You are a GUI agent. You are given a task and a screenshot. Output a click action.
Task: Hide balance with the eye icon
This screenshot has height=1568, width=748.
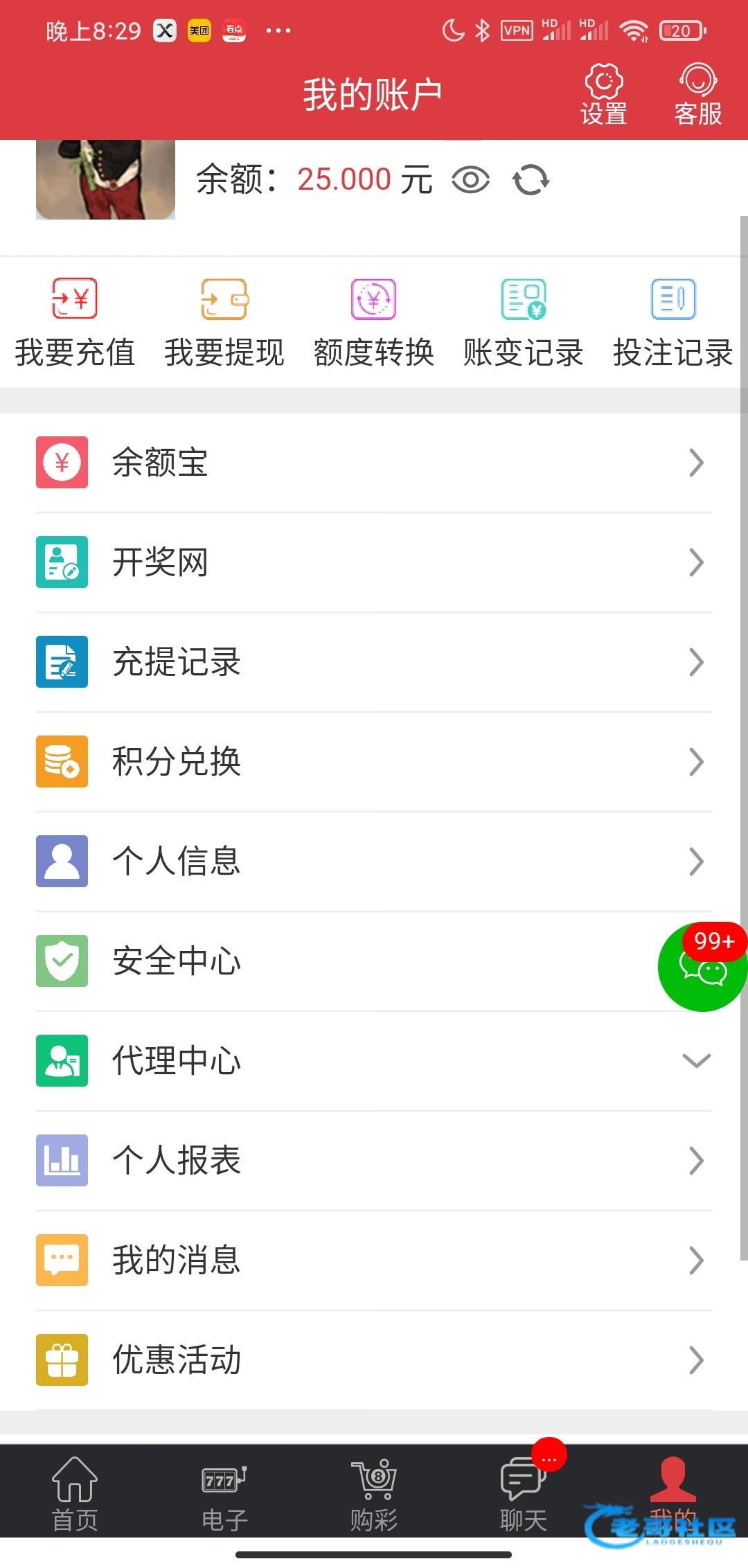pyautogui.click(x=470, y=180)
